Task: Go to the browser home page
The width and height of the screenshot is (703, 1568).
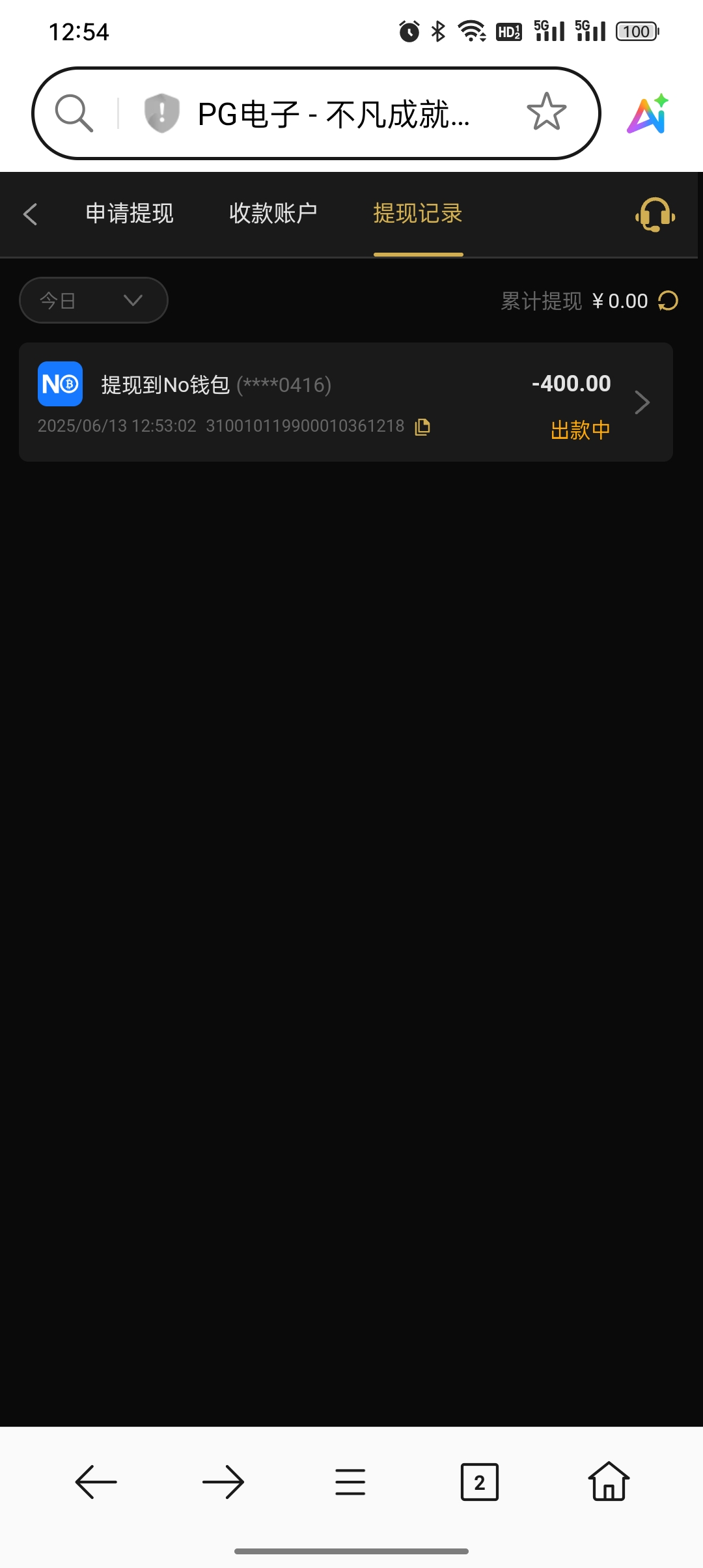Action: point(609,1482)
